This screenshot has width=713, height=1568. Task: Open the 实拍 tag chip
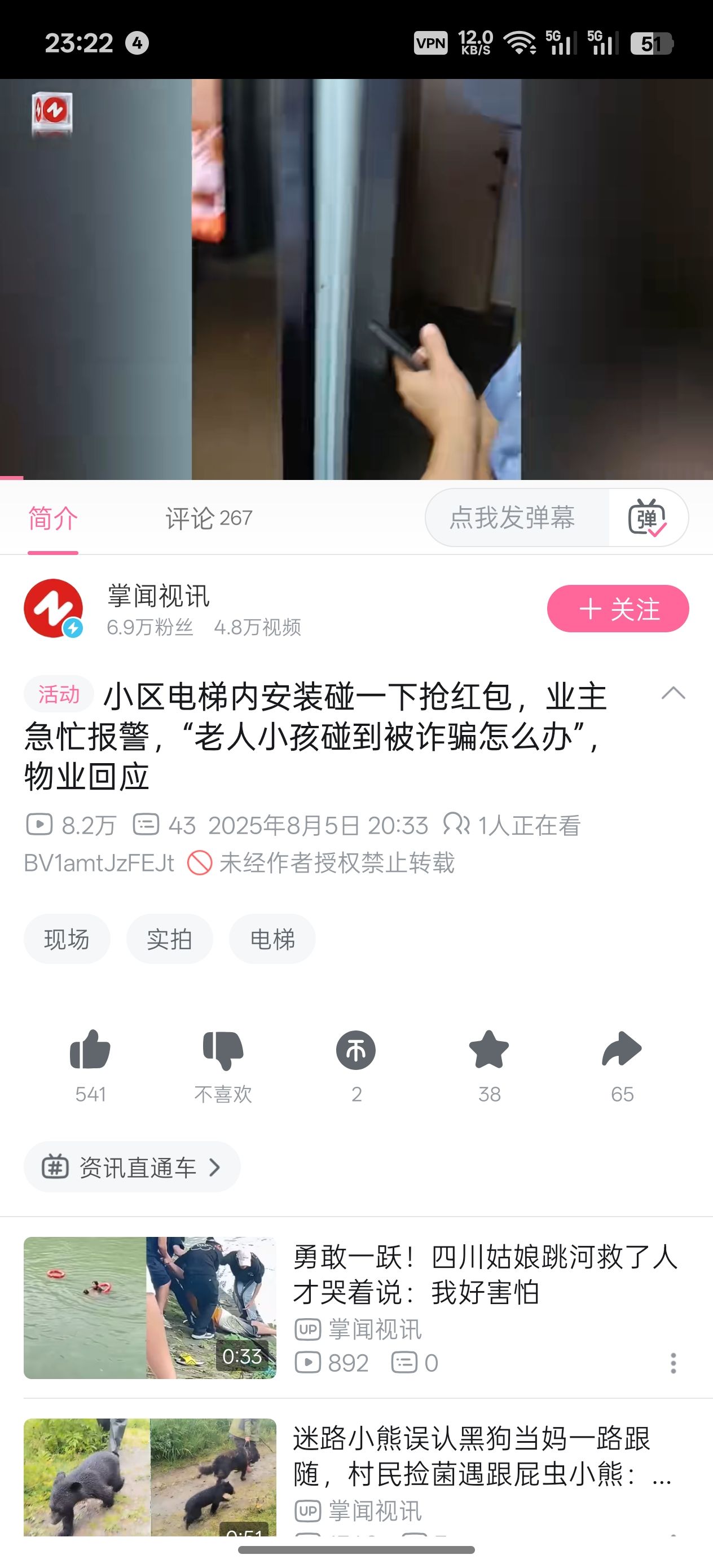click(170, 939)
